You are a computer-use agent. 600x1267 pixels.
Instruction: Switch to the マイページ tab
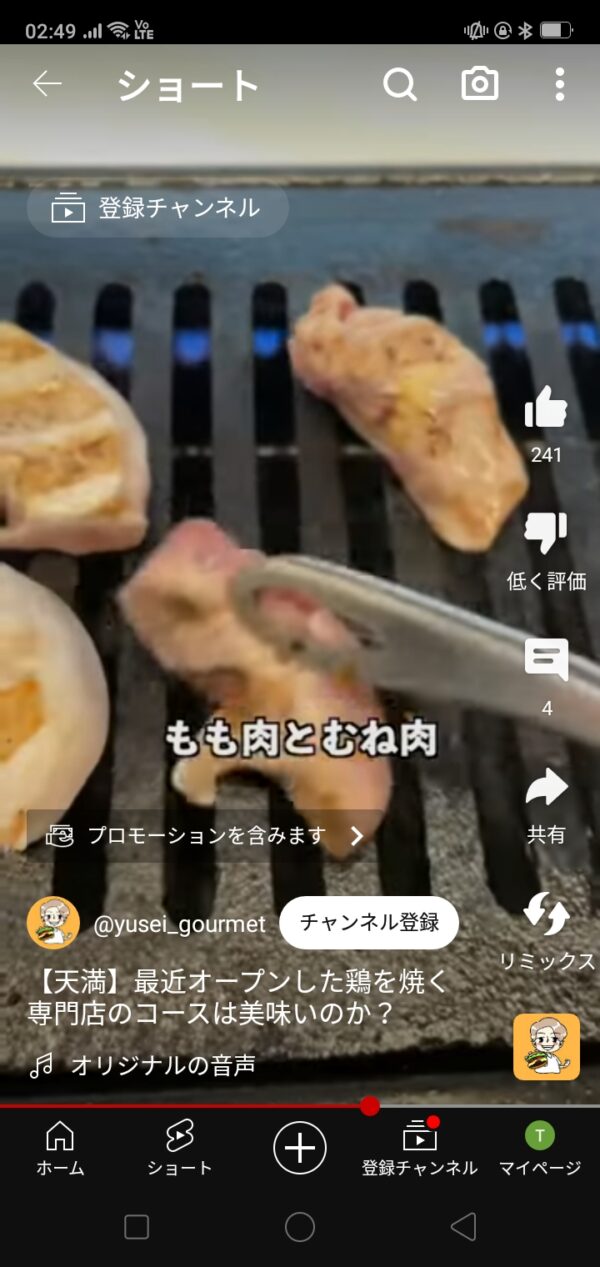540,1148
